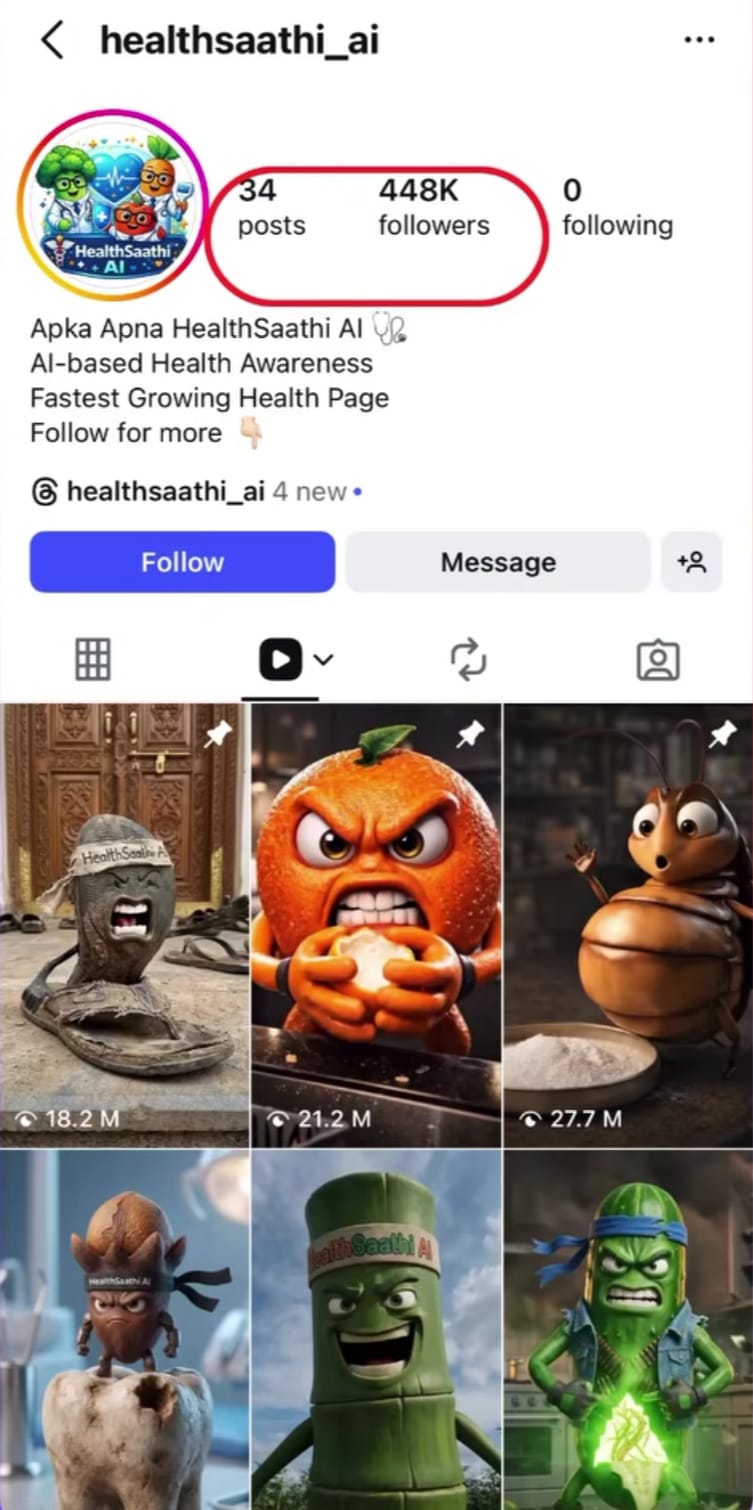This screenshot has width=753, height=1510.
Task: Open the 0 following list
Action: [616, 207]
